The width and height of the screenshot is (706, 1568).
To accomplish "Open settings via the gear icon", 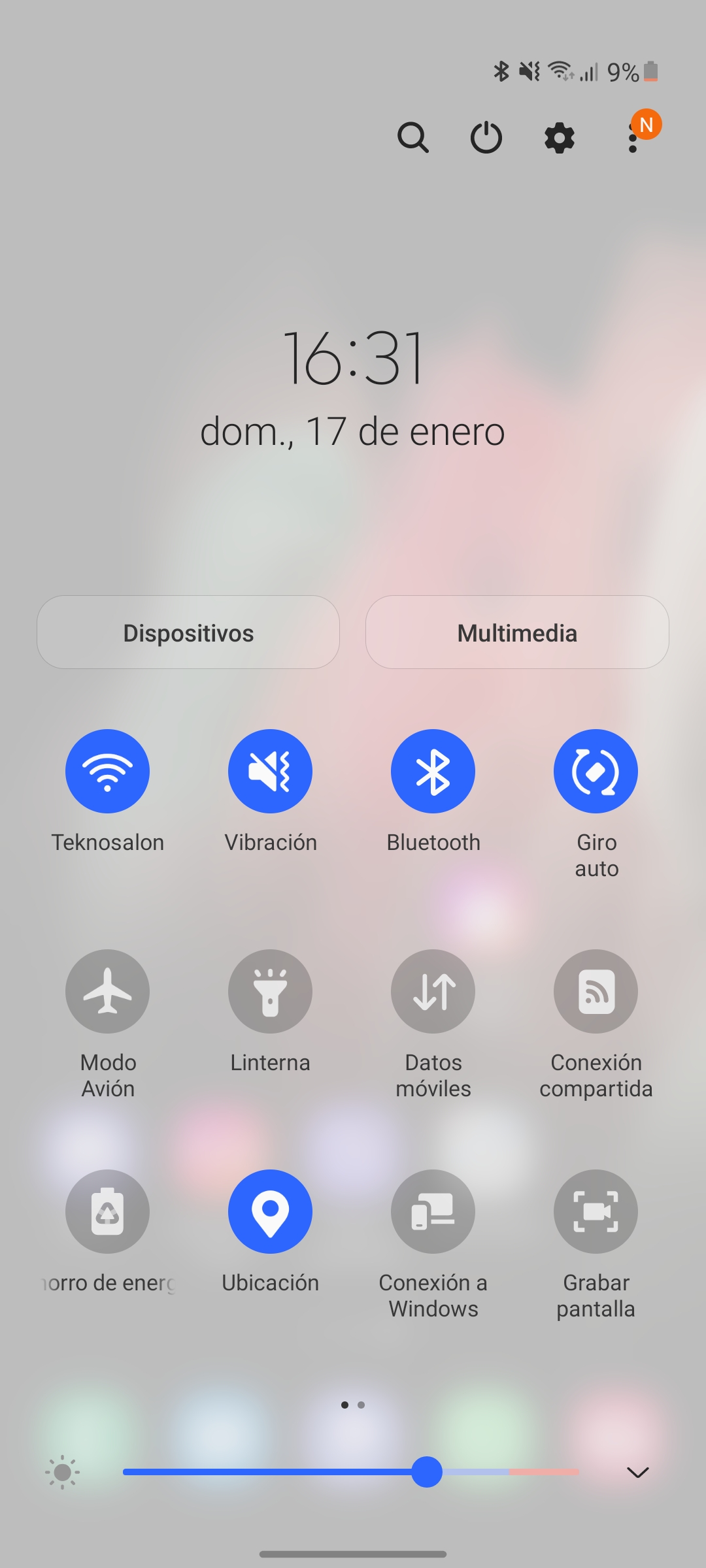I will [560, 138].
